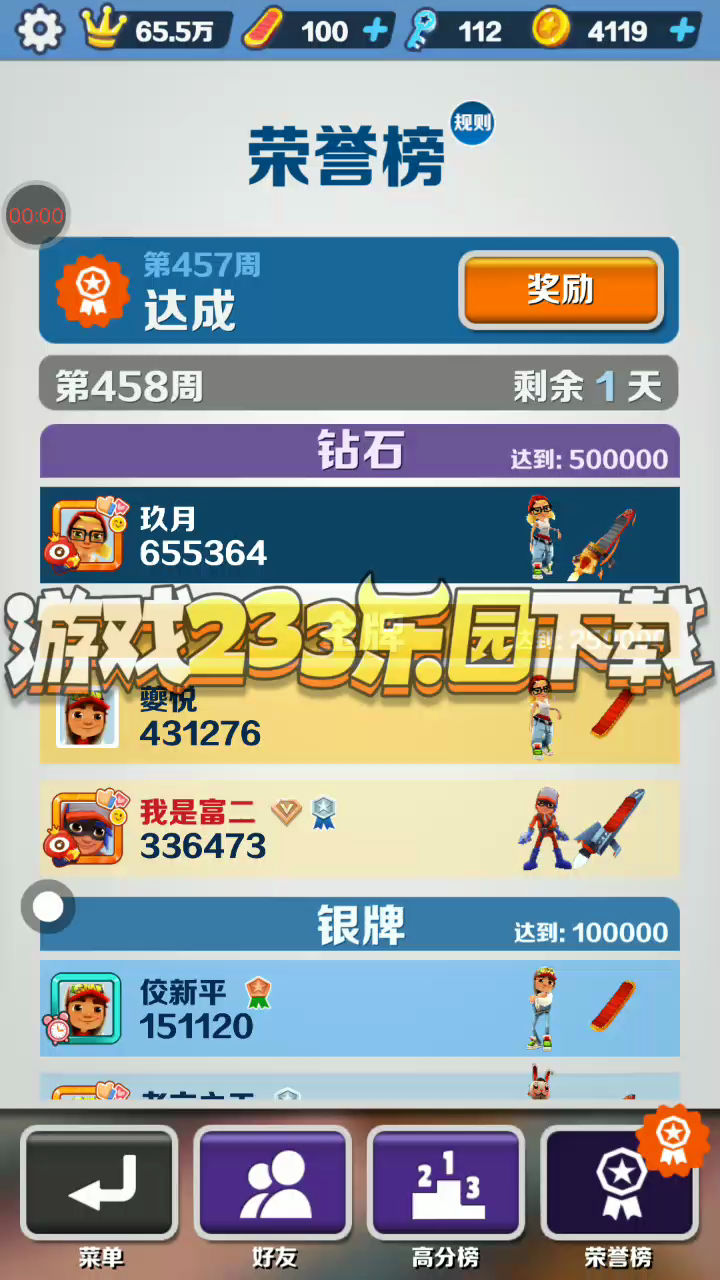Return to the 菜单 menu
The image size is (720, 1280).
tap(99, 1195)
